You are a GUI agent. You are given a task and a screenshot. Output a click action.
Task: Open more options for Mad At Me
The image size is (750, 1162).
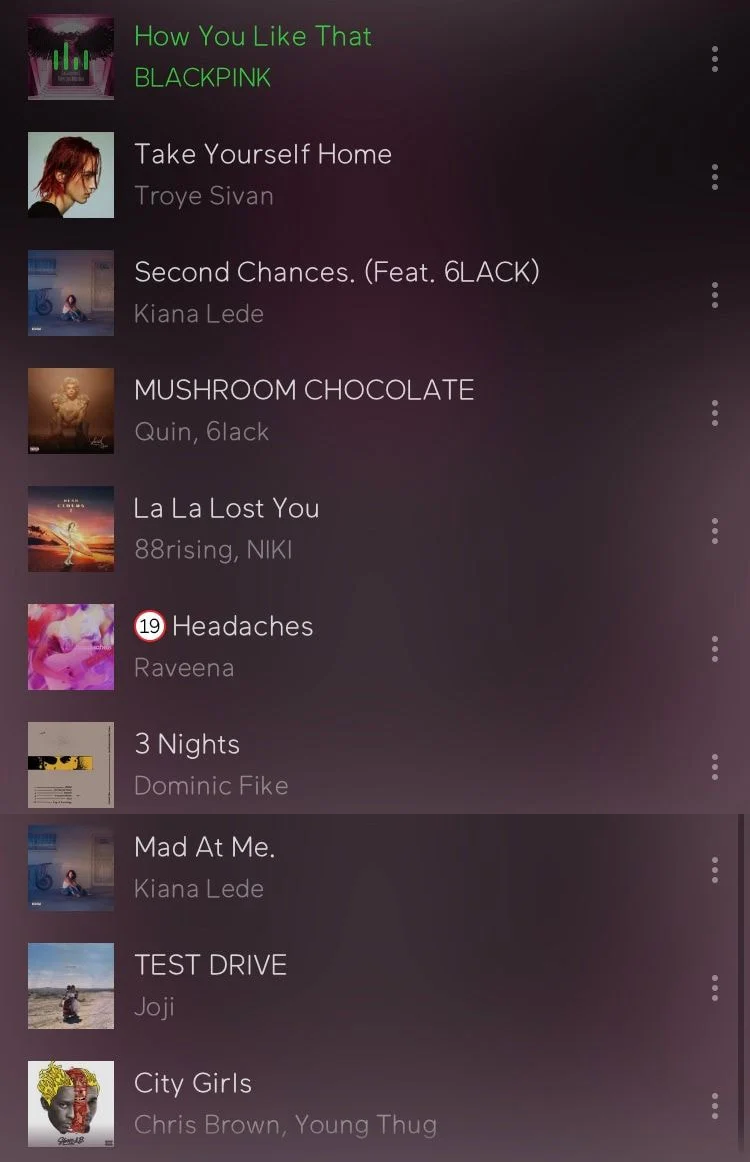(714, 870)
